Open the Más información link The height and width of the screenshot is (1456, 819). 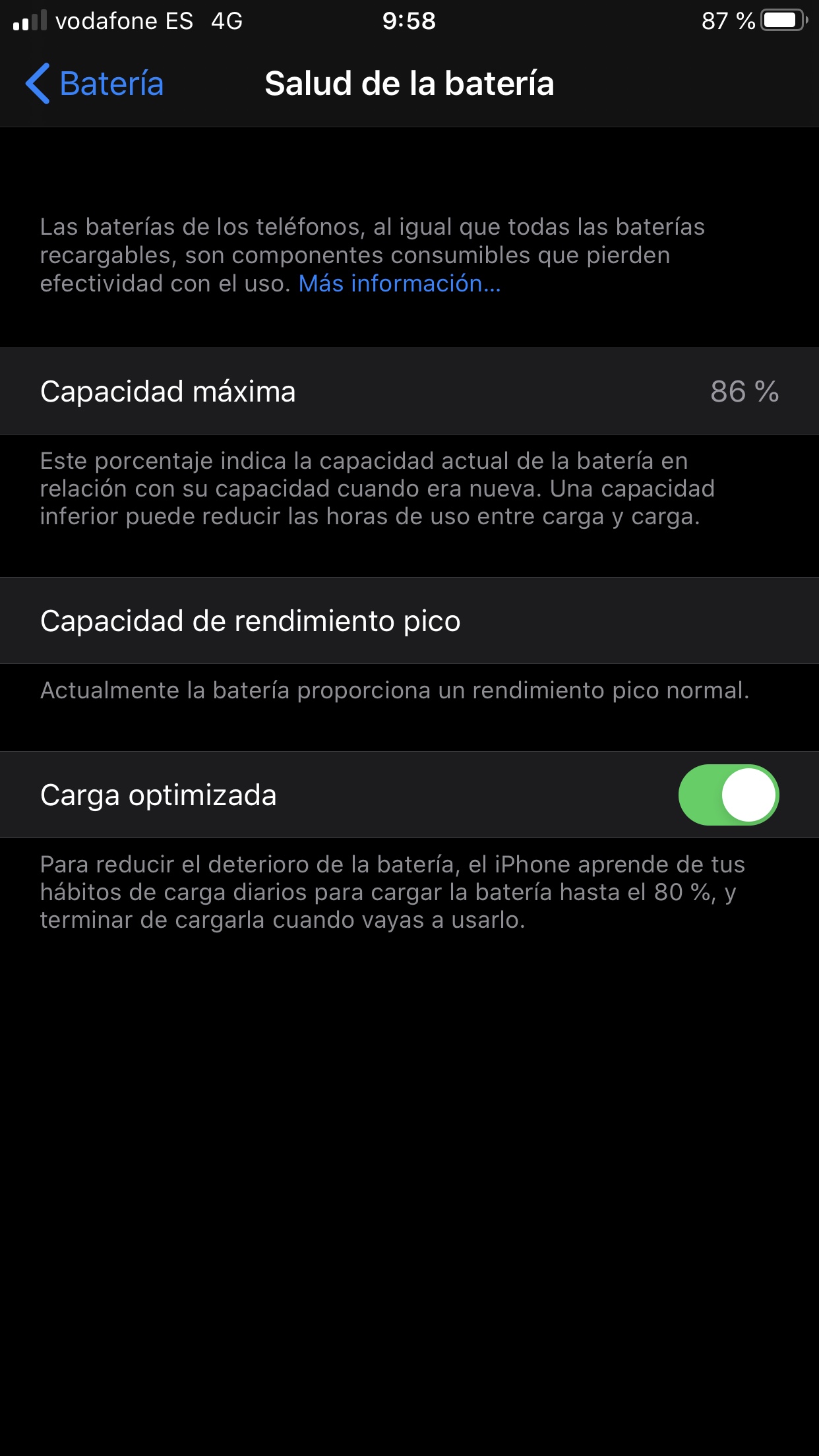pyautogui.click(x=400, y=284)
